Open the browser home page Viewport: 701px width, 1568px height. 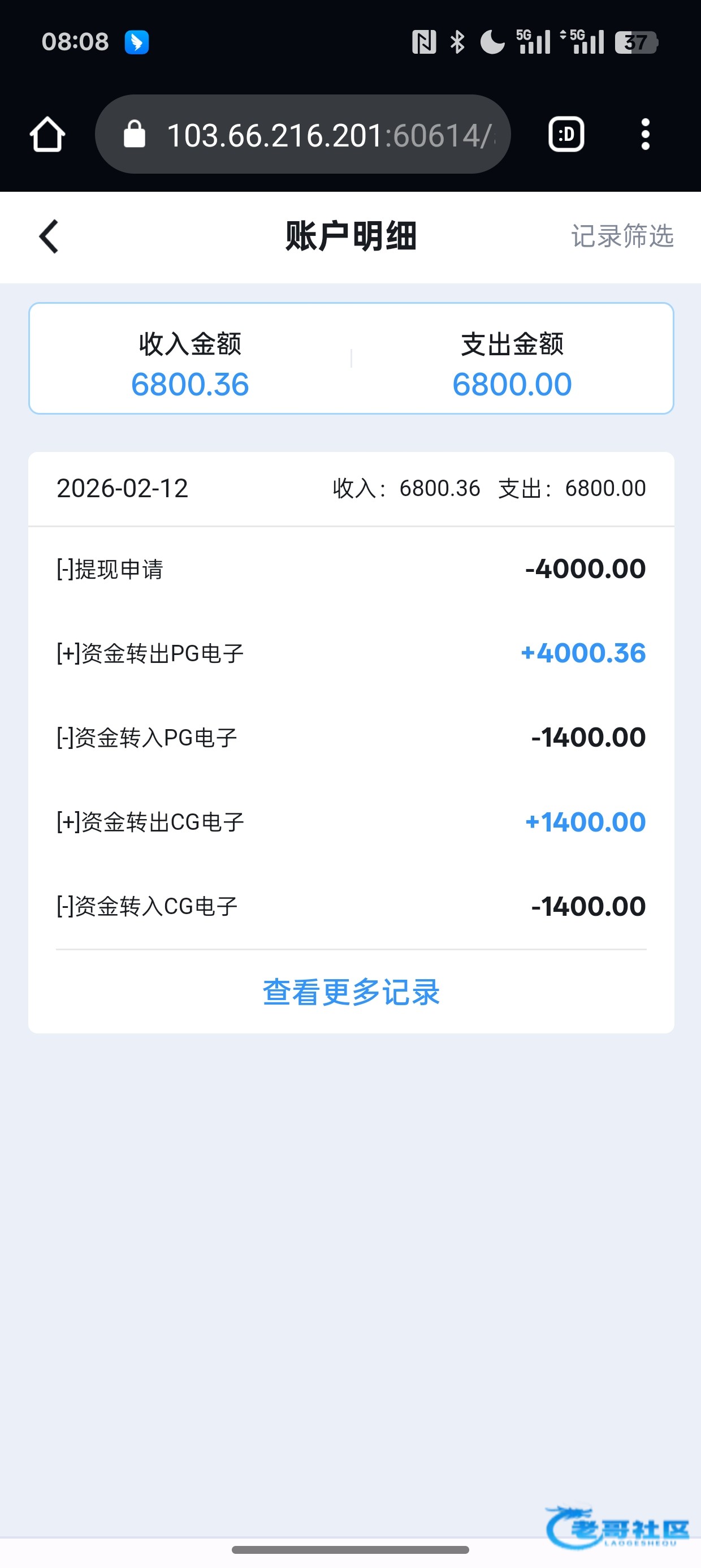click(x=47, y=135)
